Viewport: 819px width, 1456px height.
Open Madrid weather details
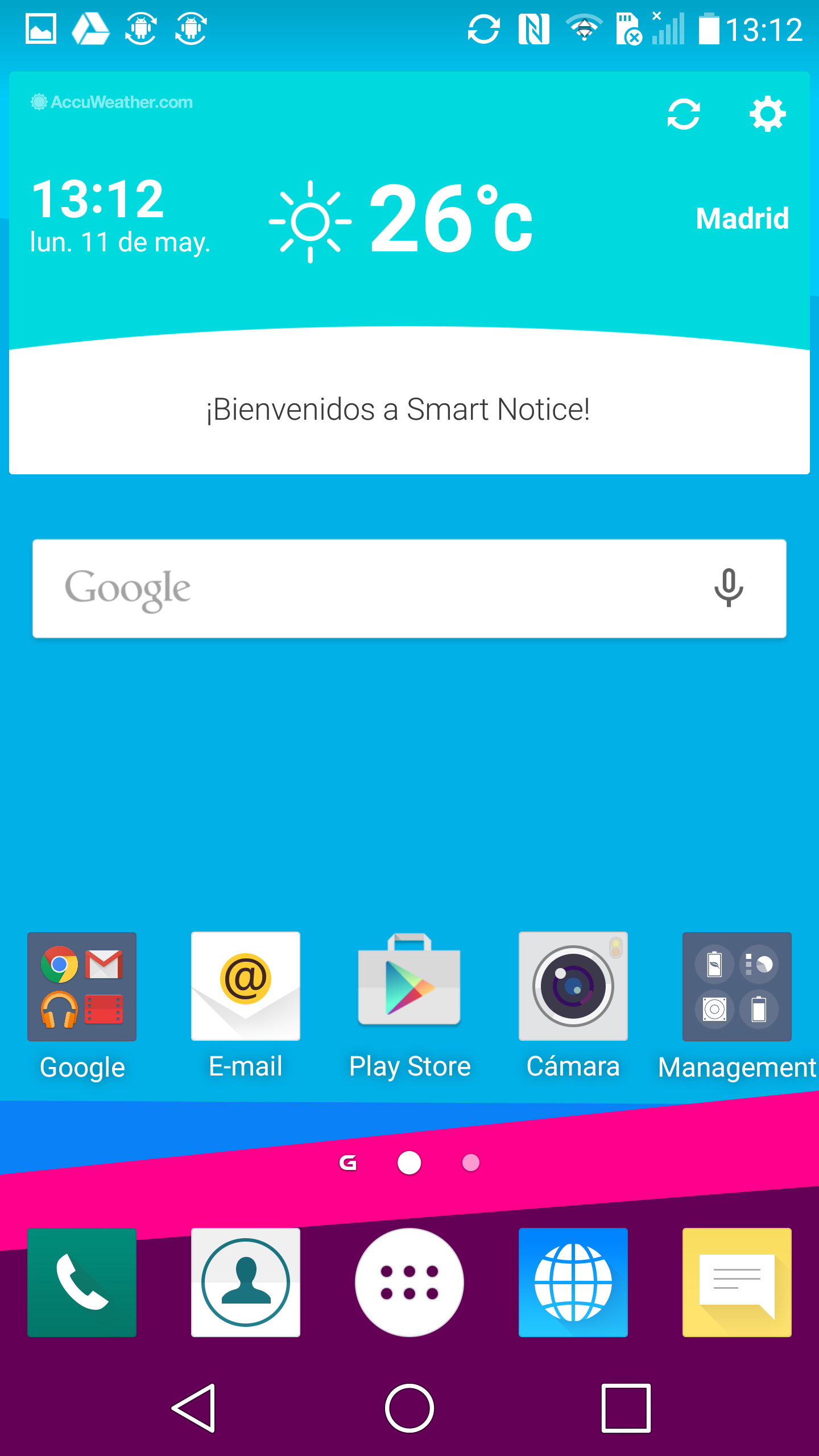point(742,218)
